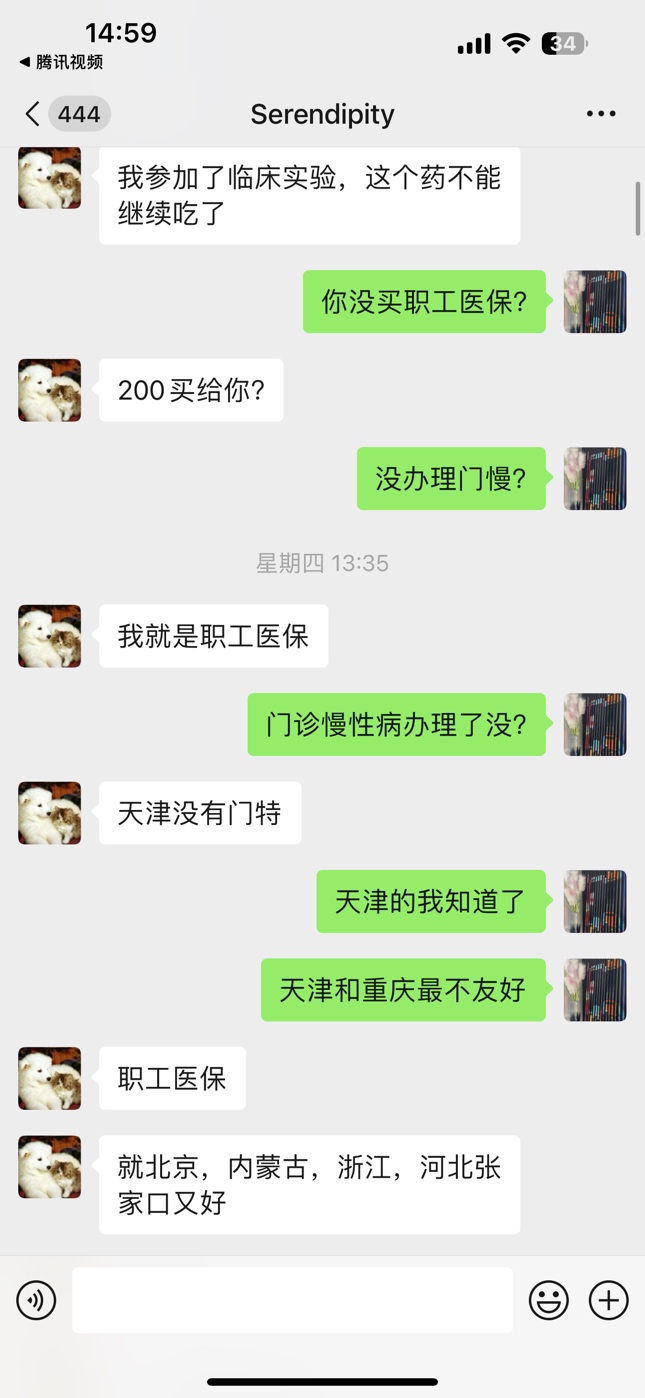Screen dimensions: 645x1398
Task: Tap the message text field
Action: [x=292, y=1300]
